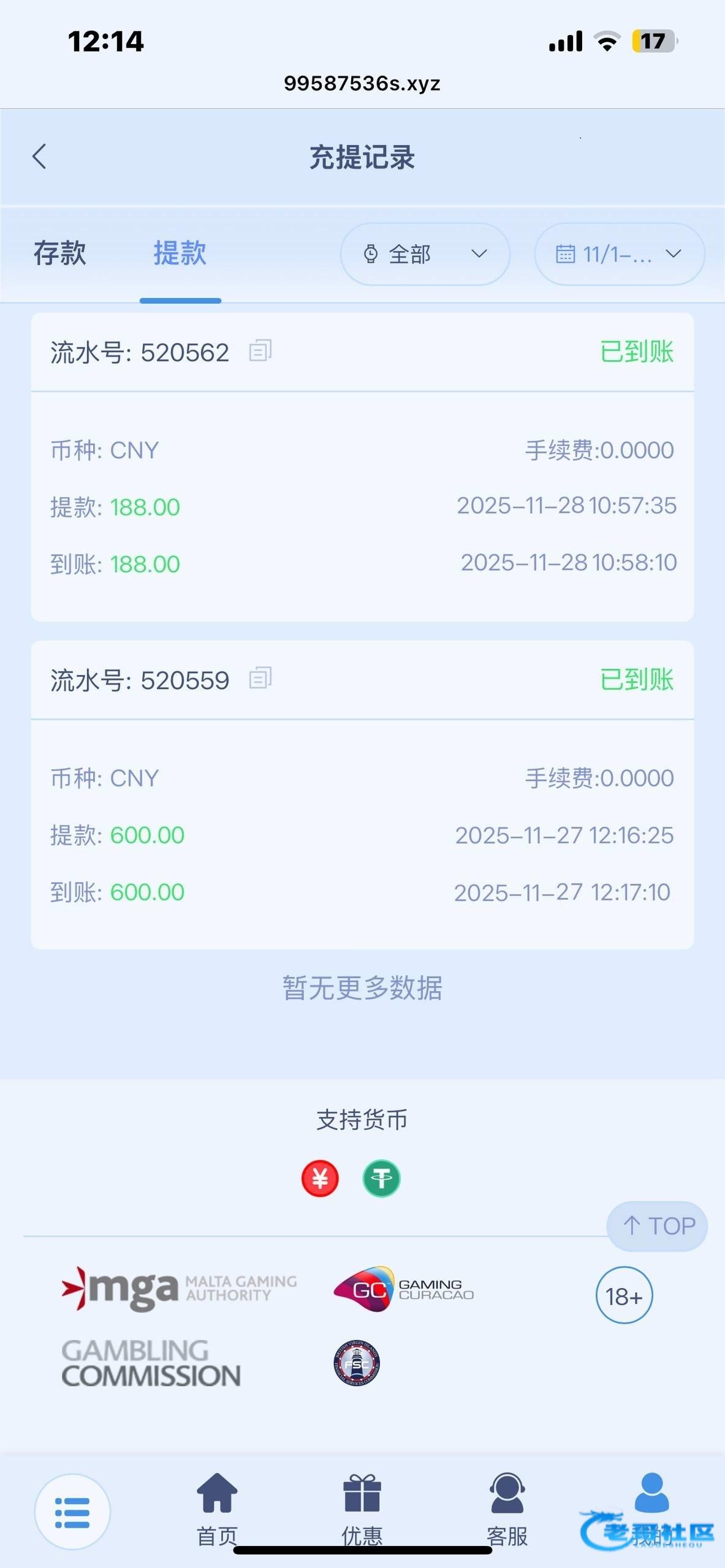Open the 11/1 date range picker
725x1568 pixels.
pyautogui.click(x=619, y=254)
